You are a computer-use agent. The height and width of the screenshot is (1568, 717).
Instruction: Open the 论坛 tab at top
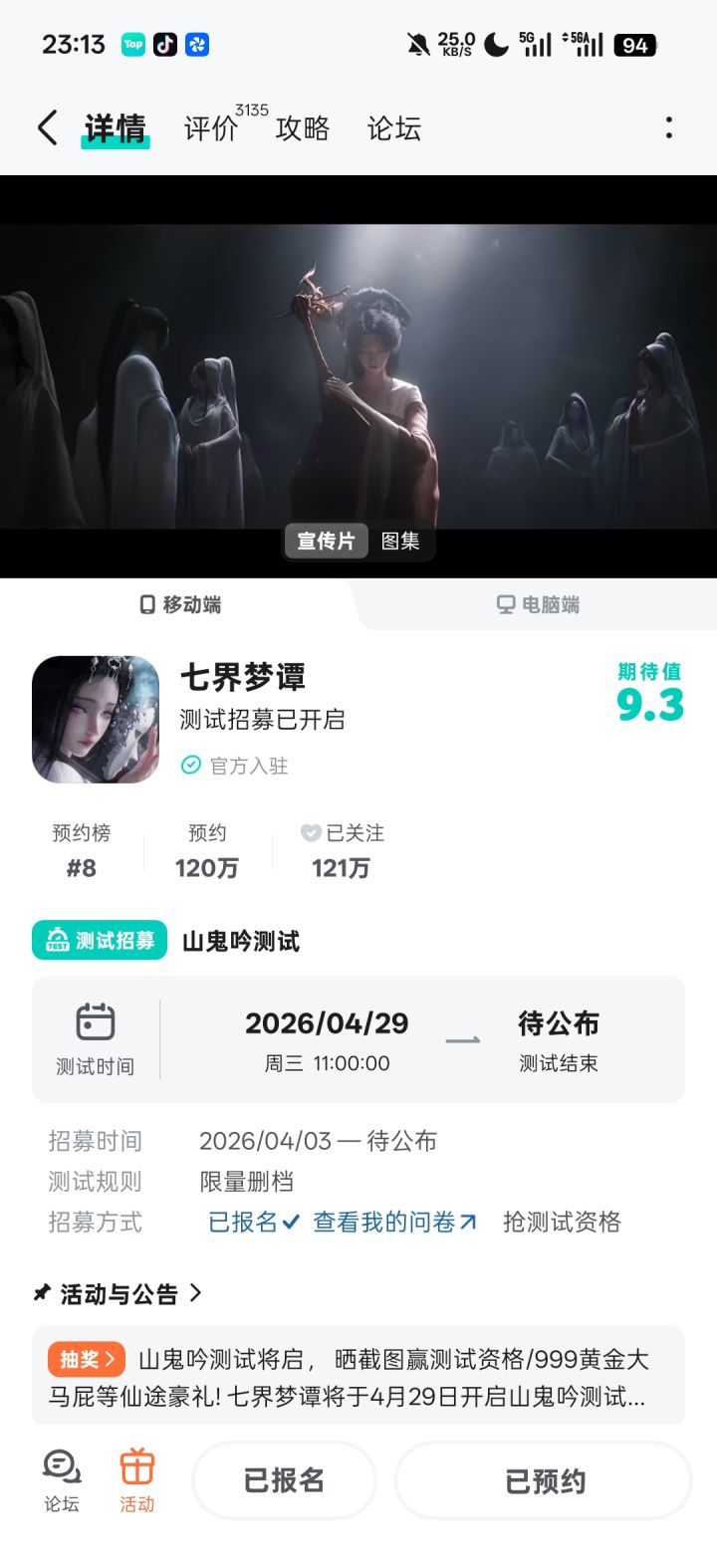394,128
